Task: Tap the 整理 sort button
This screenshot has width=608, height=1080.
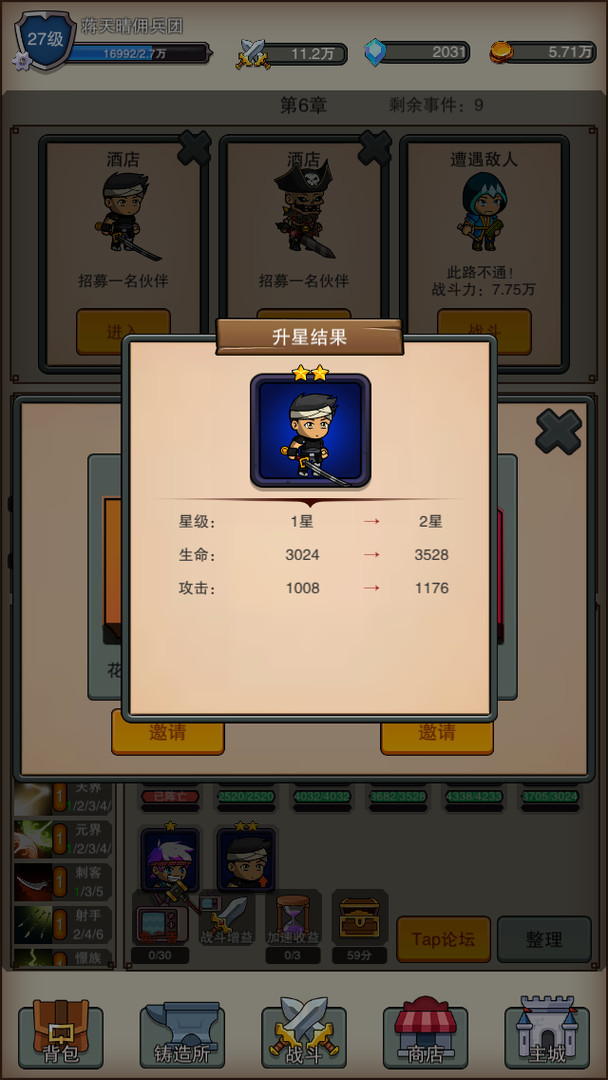Action: [544, 939]
